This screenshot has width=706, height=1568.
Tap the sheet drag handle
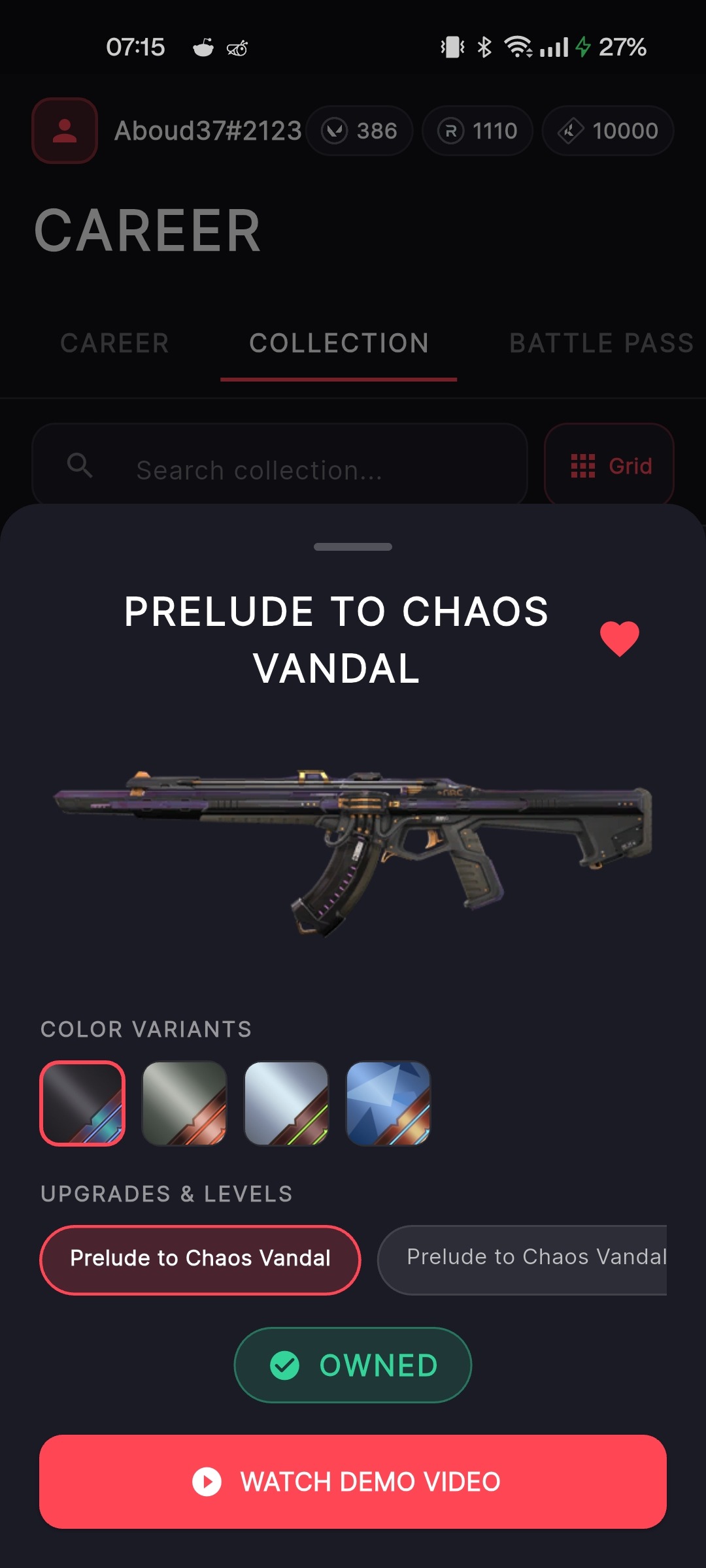353,547
